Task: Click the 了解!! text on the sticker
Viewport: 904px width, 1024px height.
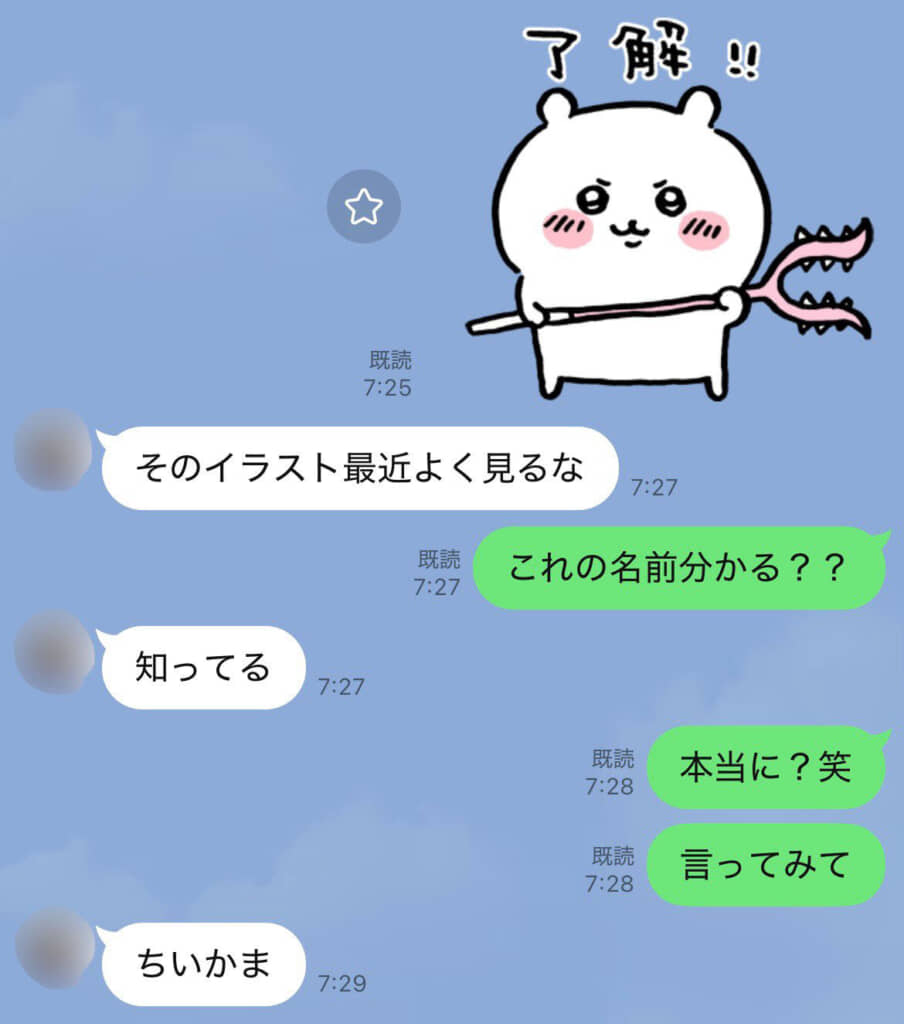Action: (x=645, y=55)
